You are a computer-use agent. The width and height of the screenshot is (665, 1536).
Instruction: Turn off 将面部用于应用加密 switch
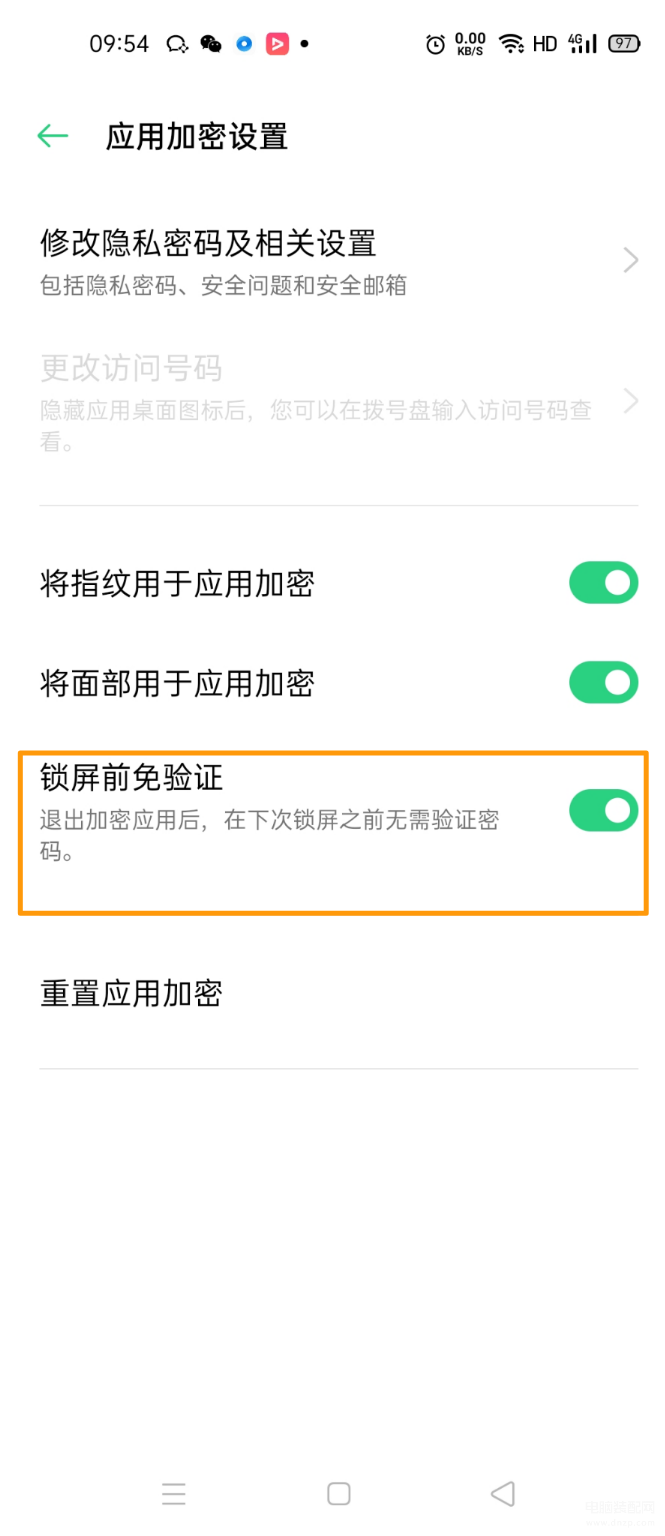(x=603, y=683)
